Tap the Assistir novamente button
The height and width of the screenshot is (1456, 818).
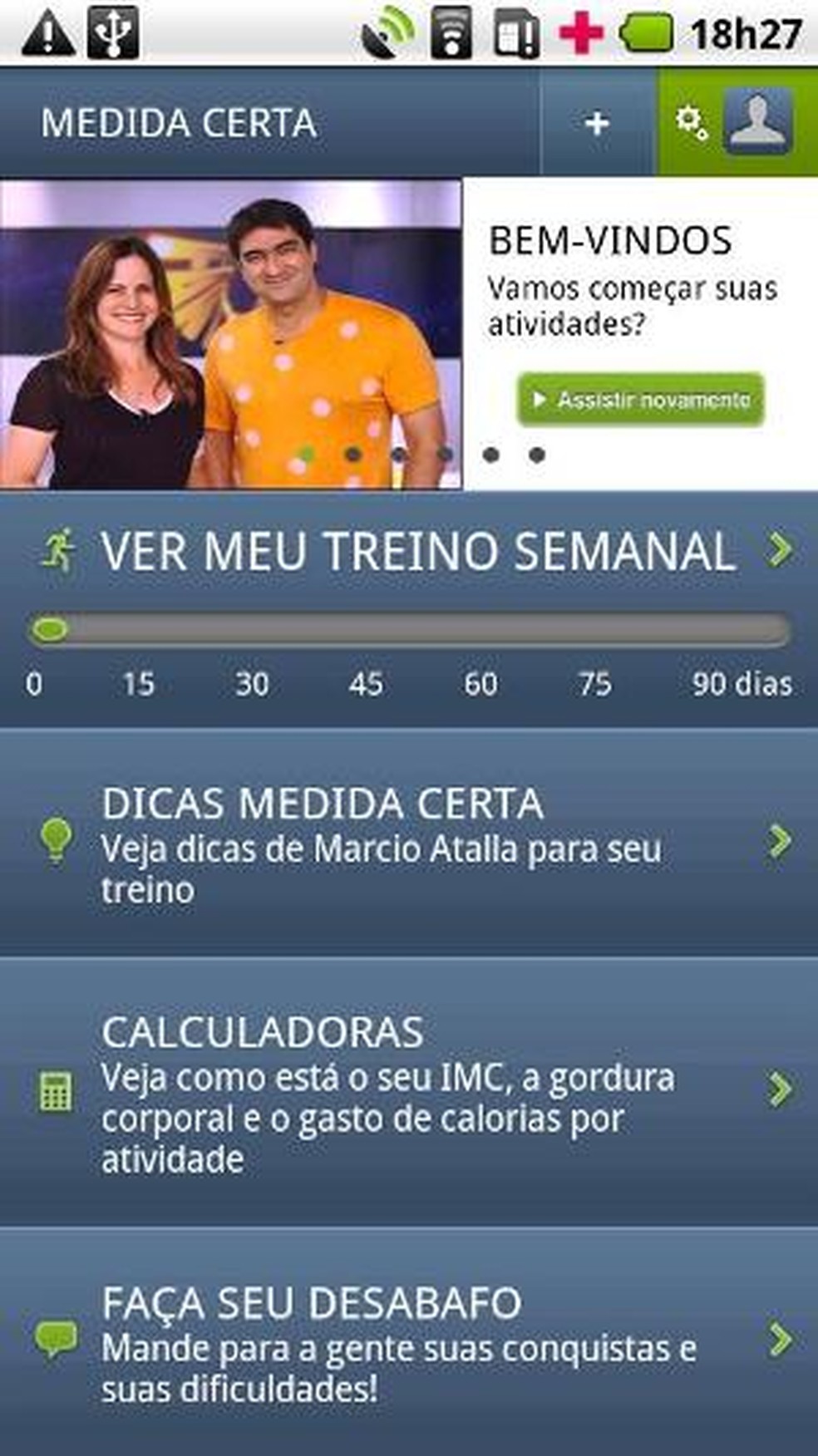[640, 400]
